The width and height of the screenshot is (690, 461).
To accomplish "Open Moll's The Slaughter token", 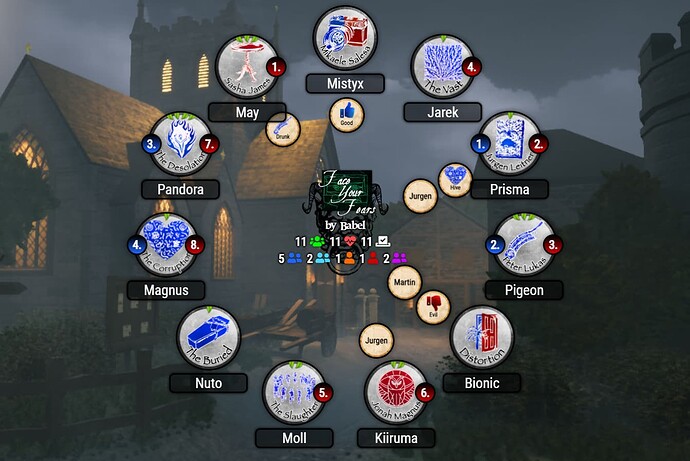I will pos(294,393).
